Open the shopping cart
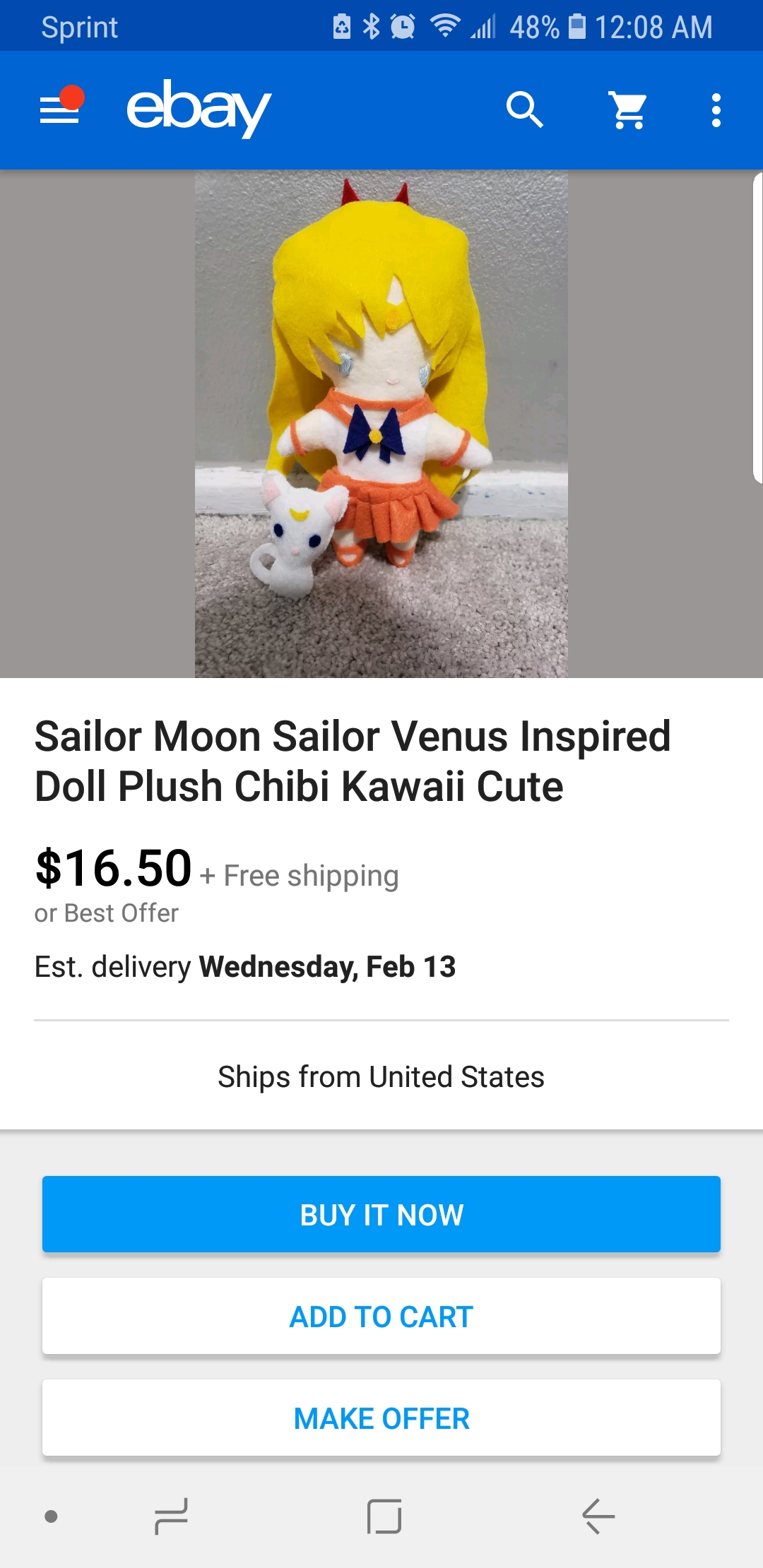This screenshot has height=1568, width=763. pyautogui.click(x=628, y=110)
